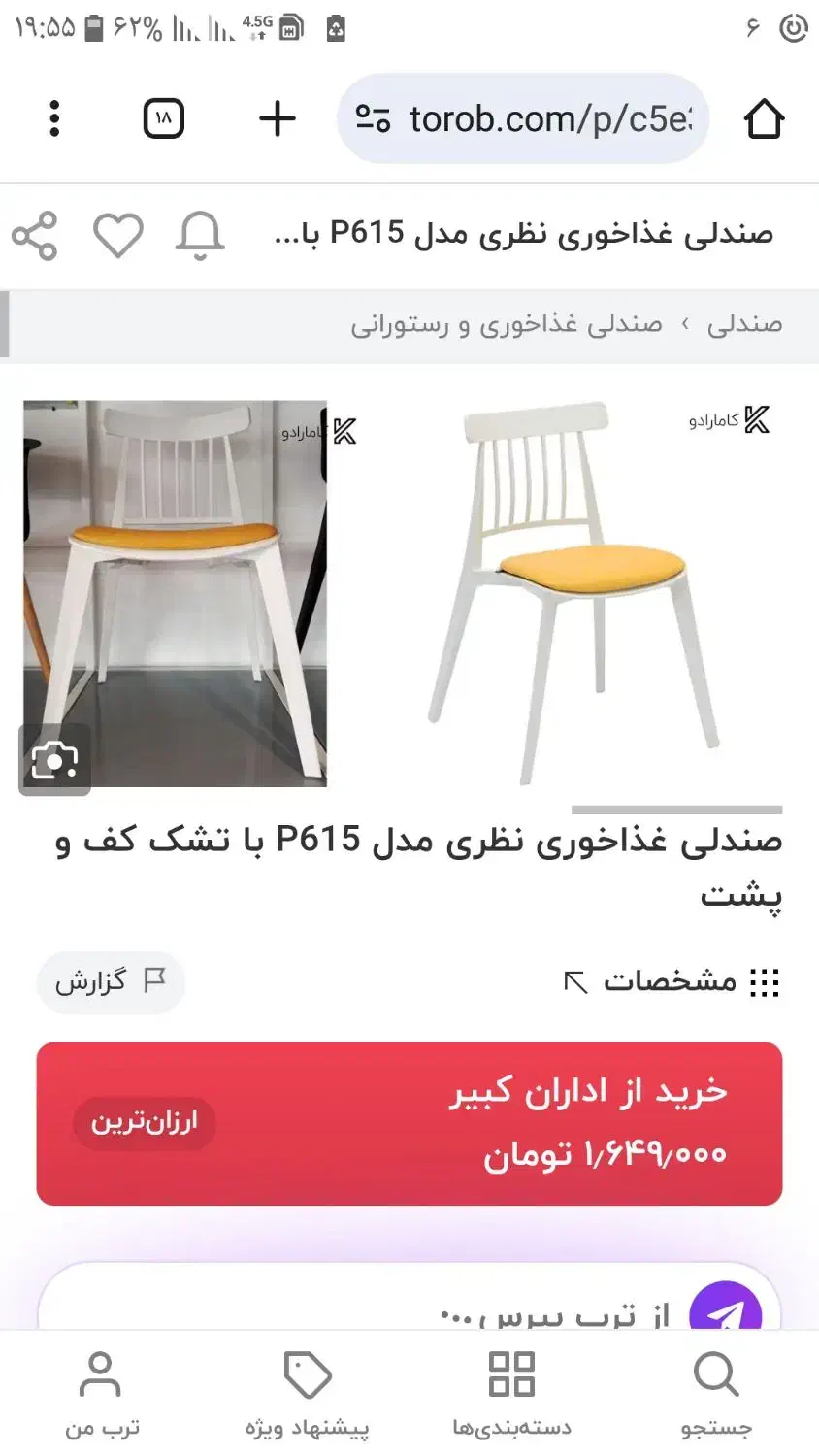This screenshot has width=819, height=1456.
Task: Report this listing with گزارش
Action: pyautogui.click(x=110, y=981)
